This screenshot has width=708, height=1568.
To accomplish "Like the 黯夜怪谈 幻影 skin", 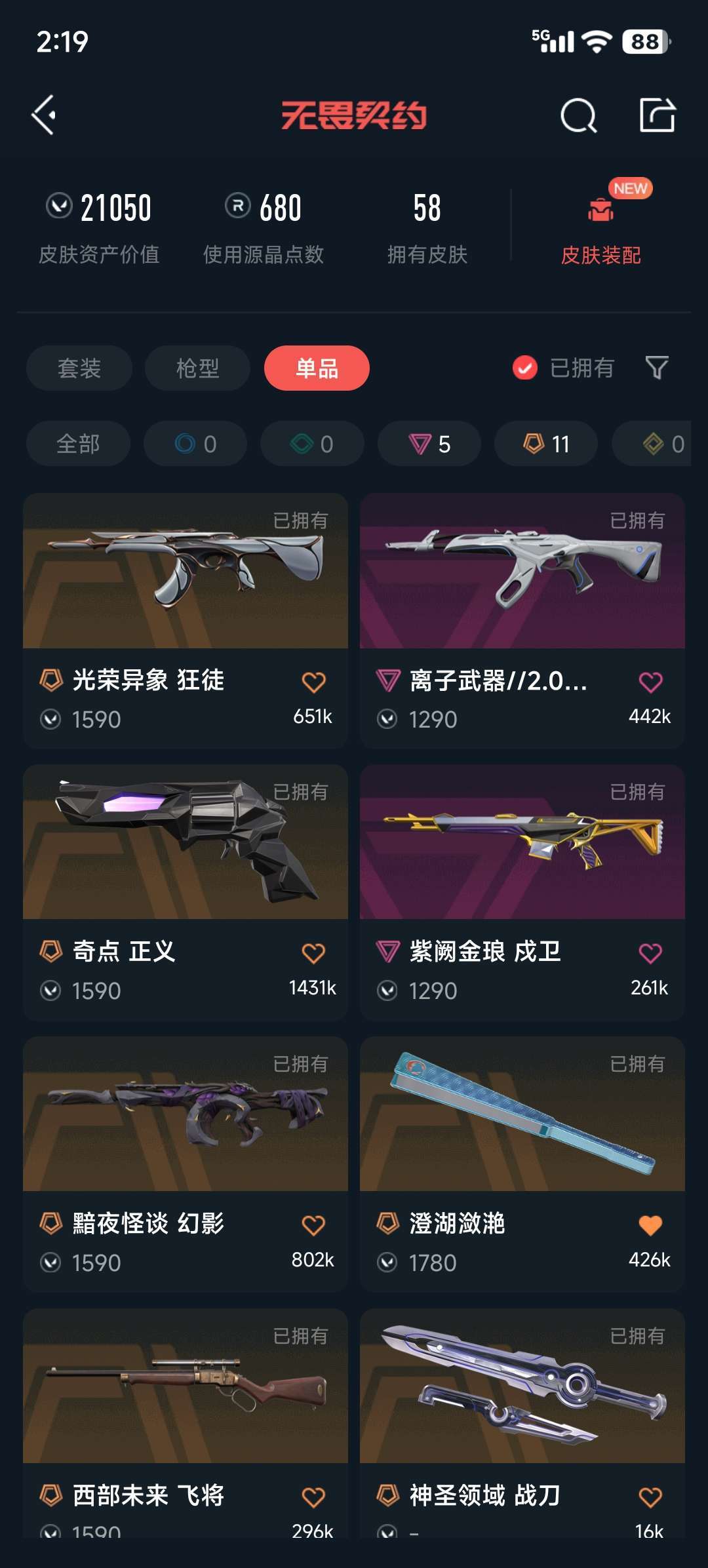I will pos(313,1225).
